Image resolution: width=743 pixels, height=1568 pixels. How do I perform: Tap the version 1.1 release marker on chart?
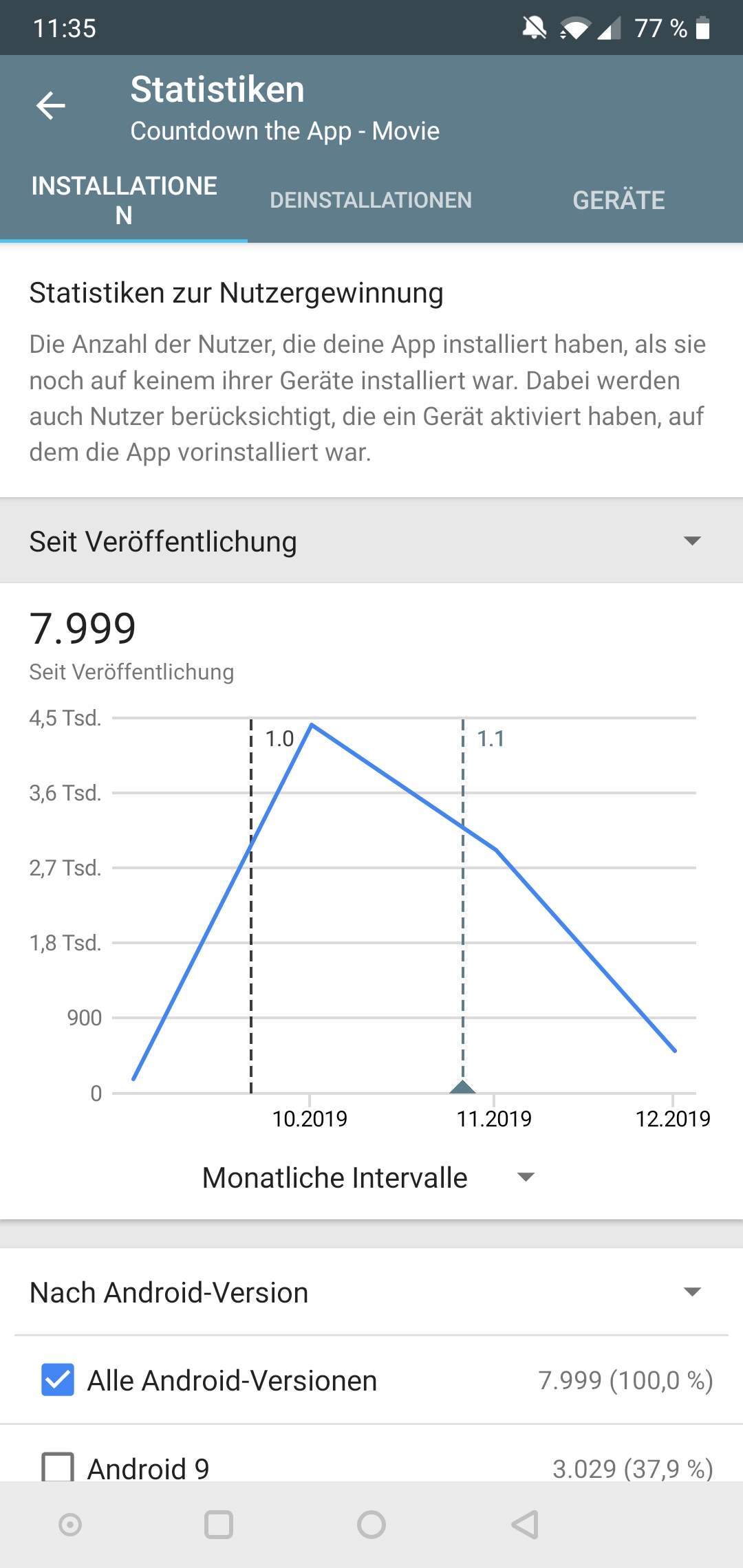[463, 1087]
